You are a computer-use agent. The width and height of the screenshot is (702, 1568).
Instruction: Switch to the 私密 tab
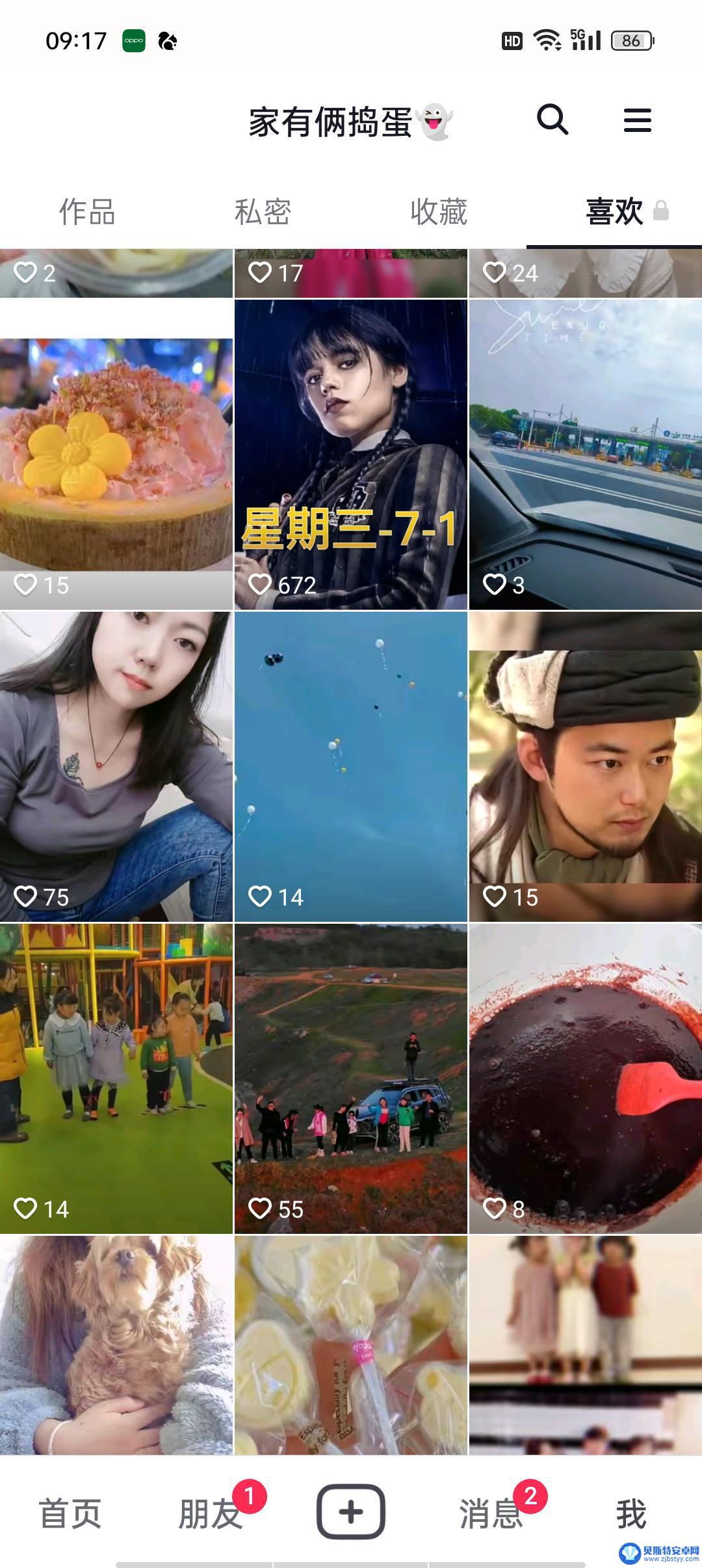263,212
